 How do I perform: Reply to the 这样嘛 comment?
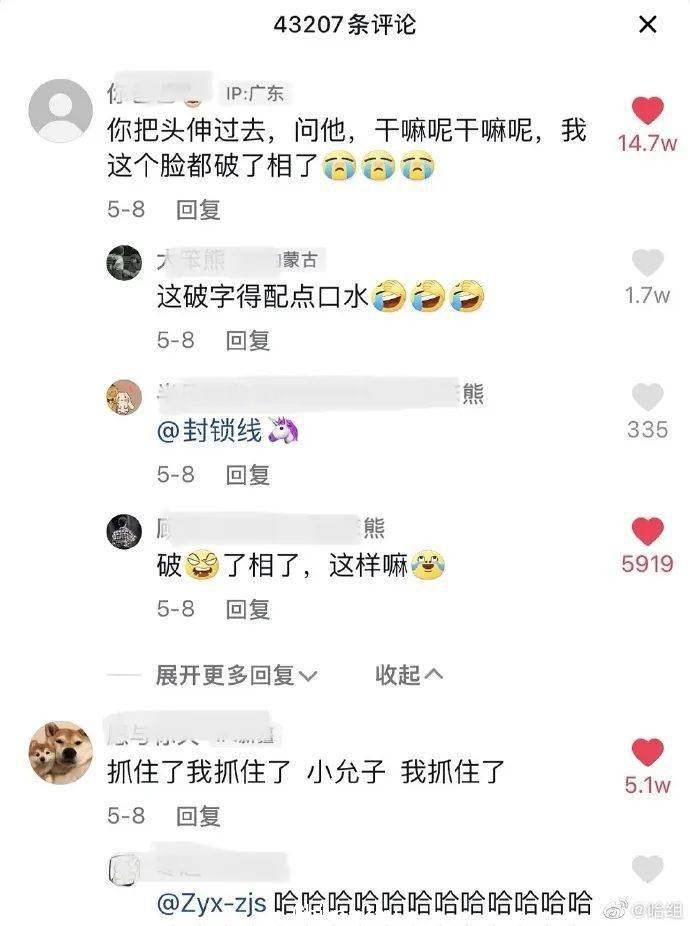coord(248,608)
